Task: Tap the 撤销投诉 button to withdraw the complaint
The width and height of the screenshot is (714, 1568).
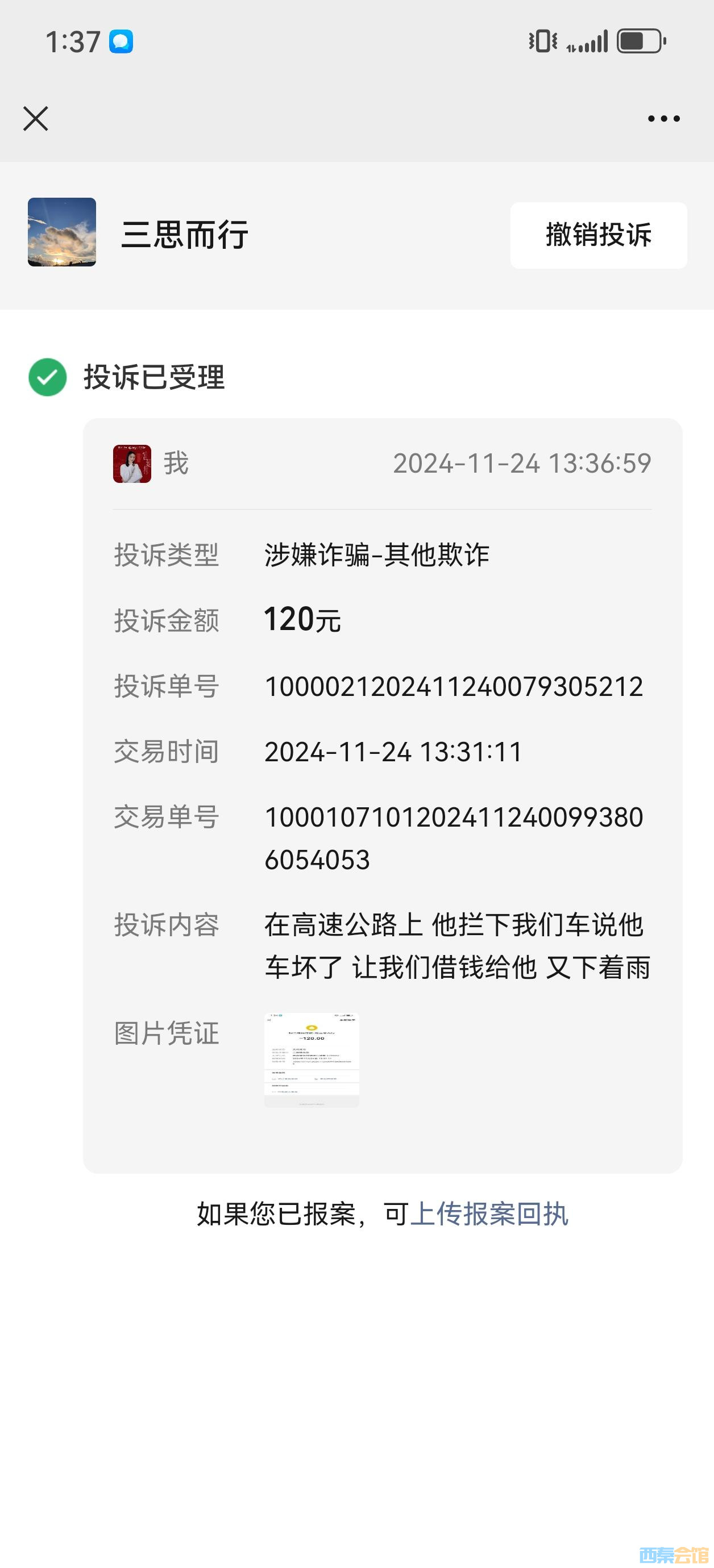Action: [598, 235]
